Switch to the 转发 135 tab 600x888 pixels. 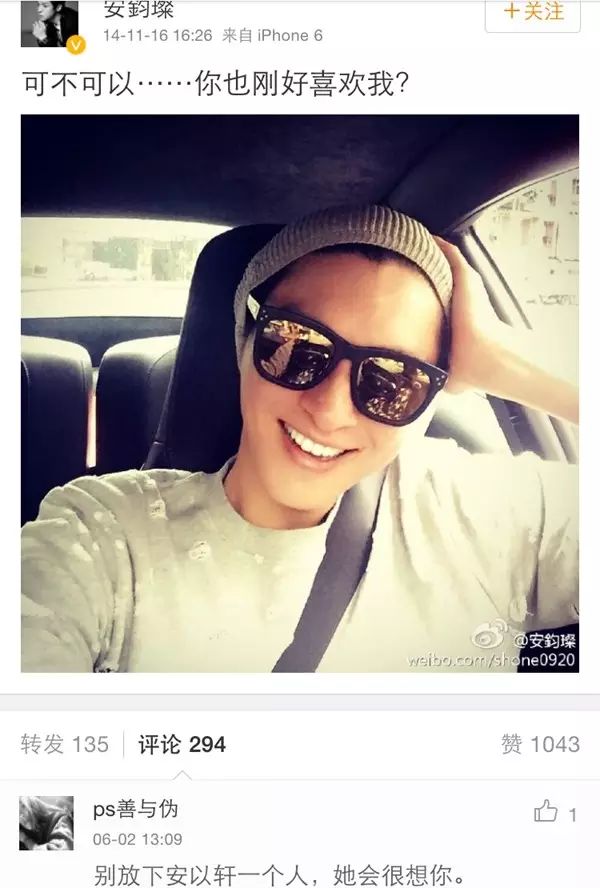65,744
